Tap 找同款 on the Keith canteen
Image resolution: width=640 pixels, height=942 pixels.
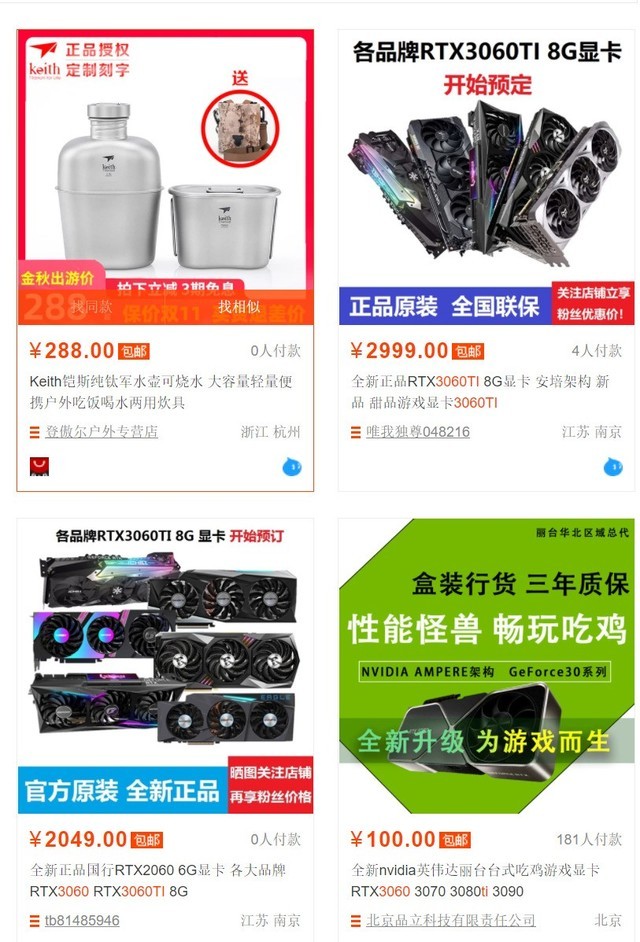tap(91, 307)
